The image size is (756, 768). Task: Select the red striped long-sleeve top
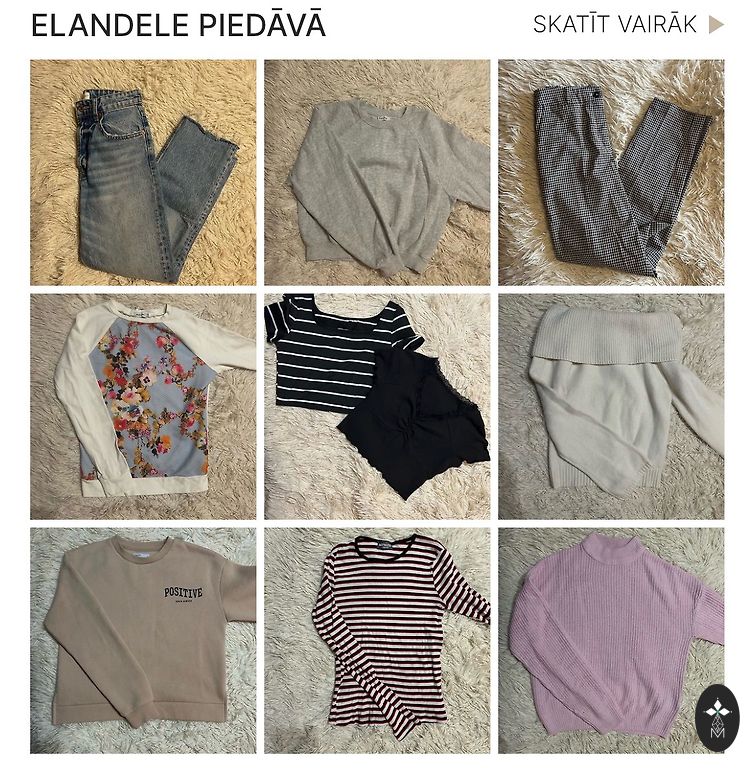pyautogui.click(x=377, y=640)
